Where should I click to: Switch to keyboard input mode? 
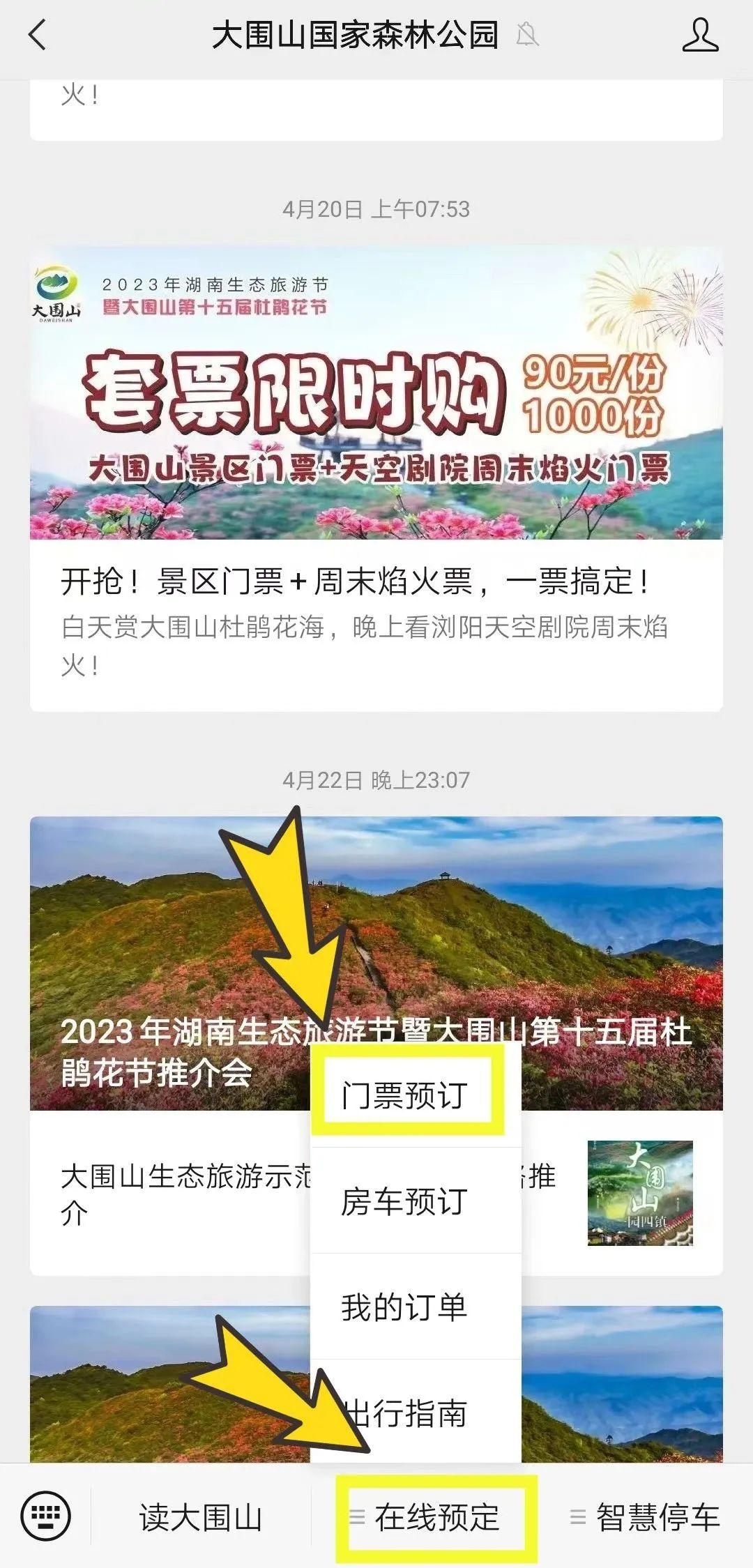coord(45,1517)
